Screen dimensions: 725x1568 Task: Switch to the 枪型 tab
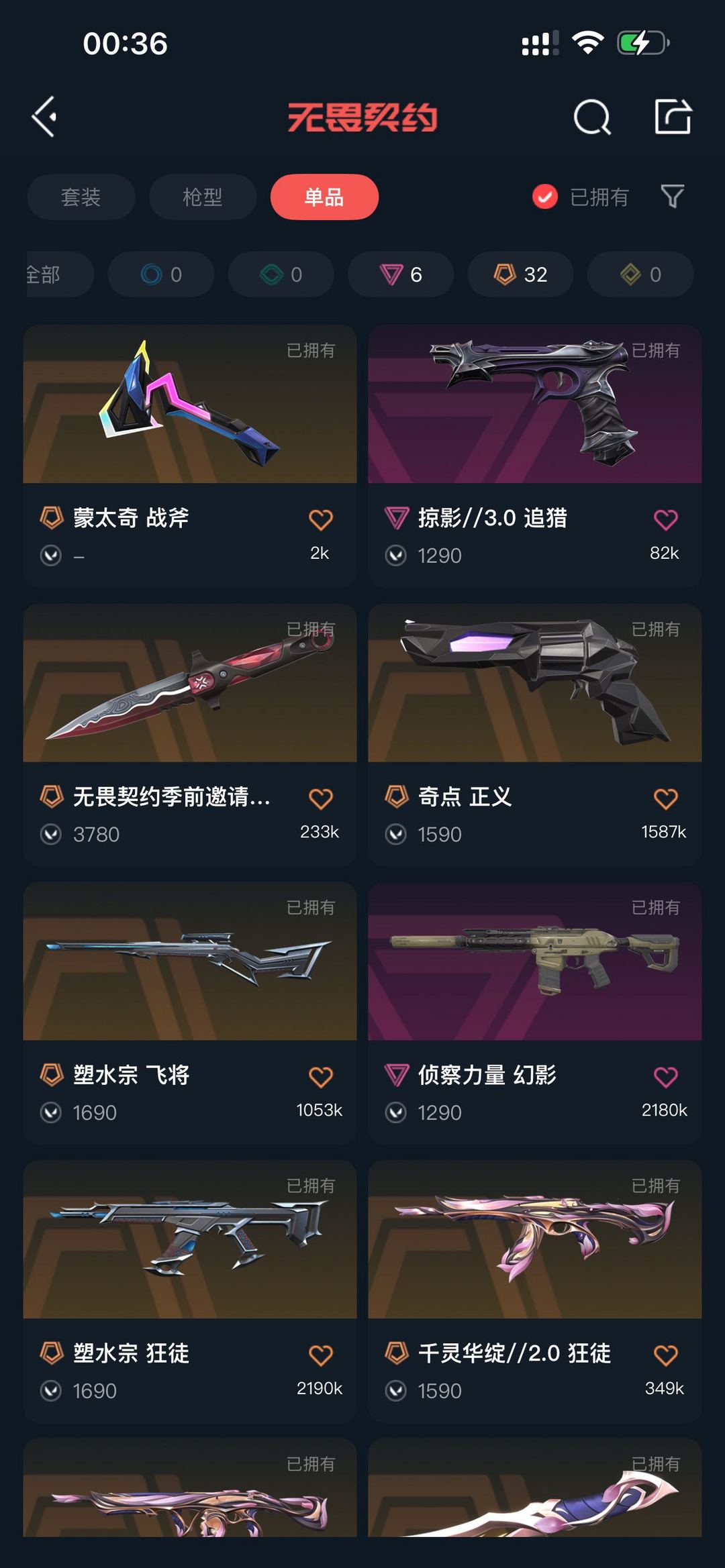(202, 197)
